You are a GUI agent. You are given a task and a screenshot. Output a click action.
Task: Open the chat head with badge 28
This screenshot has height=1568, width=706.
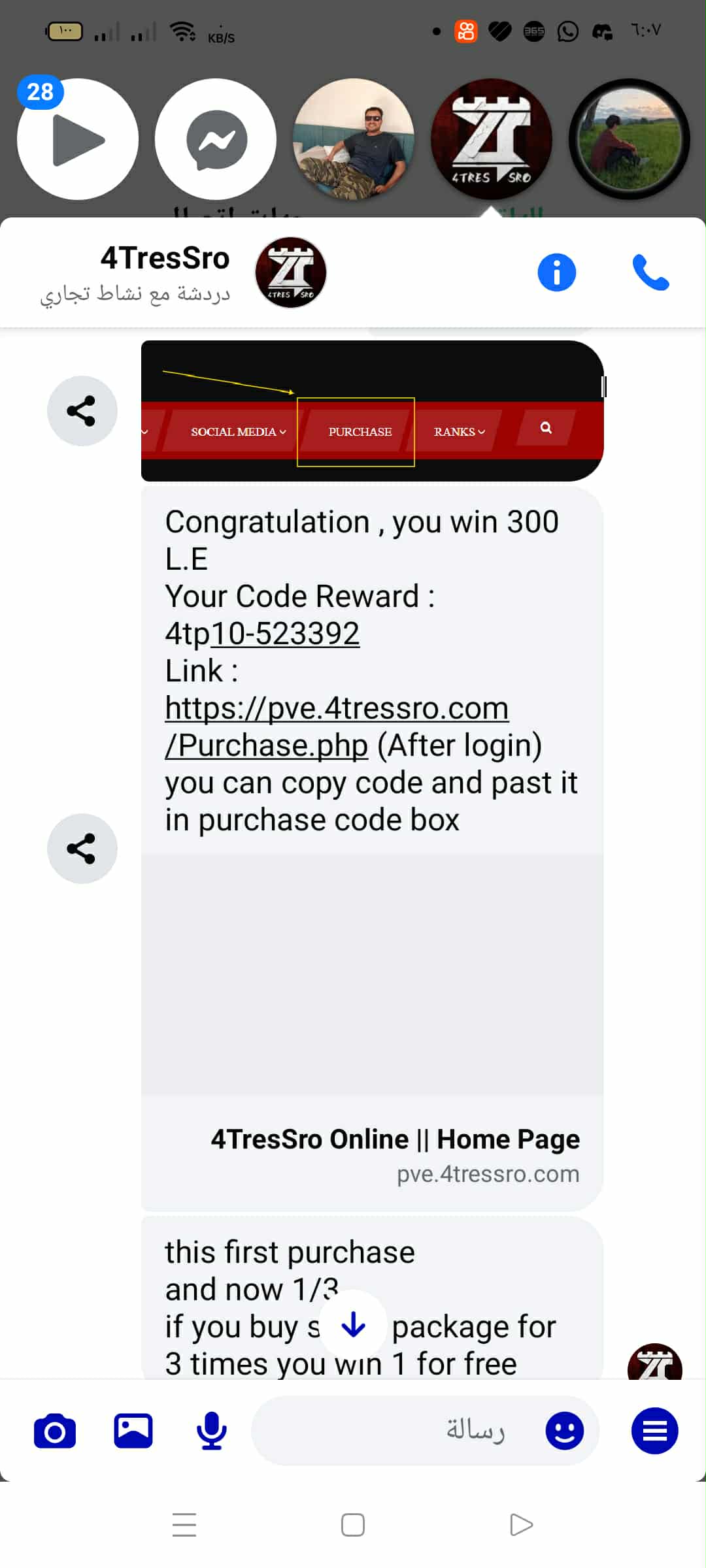click(78, 139)
